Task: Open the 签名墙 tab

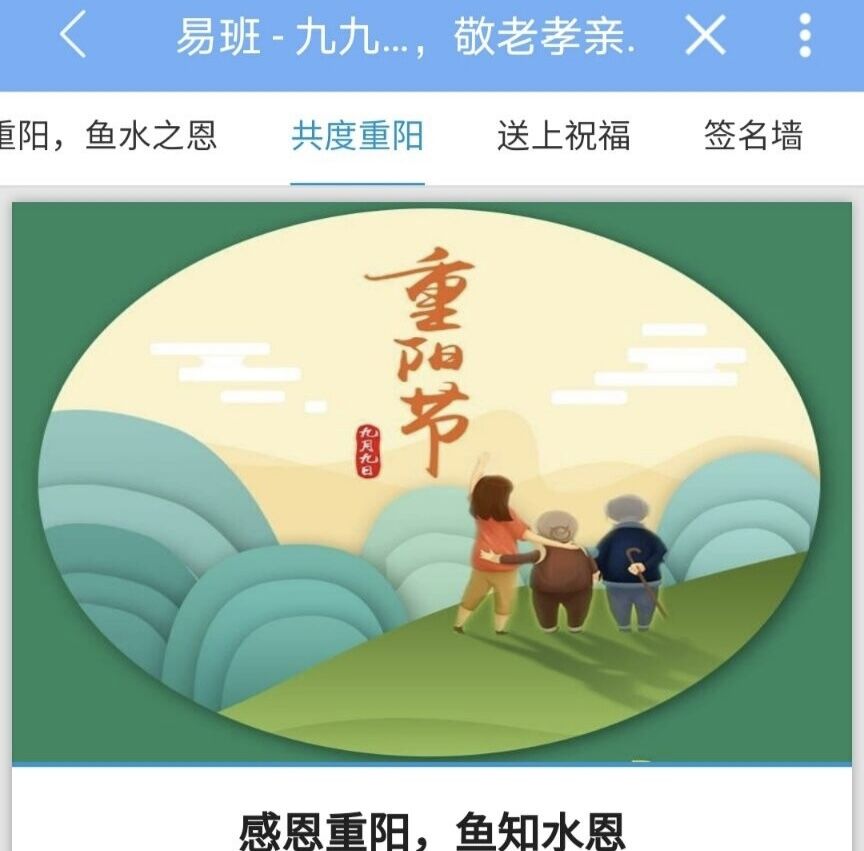Action: [753, 135]
